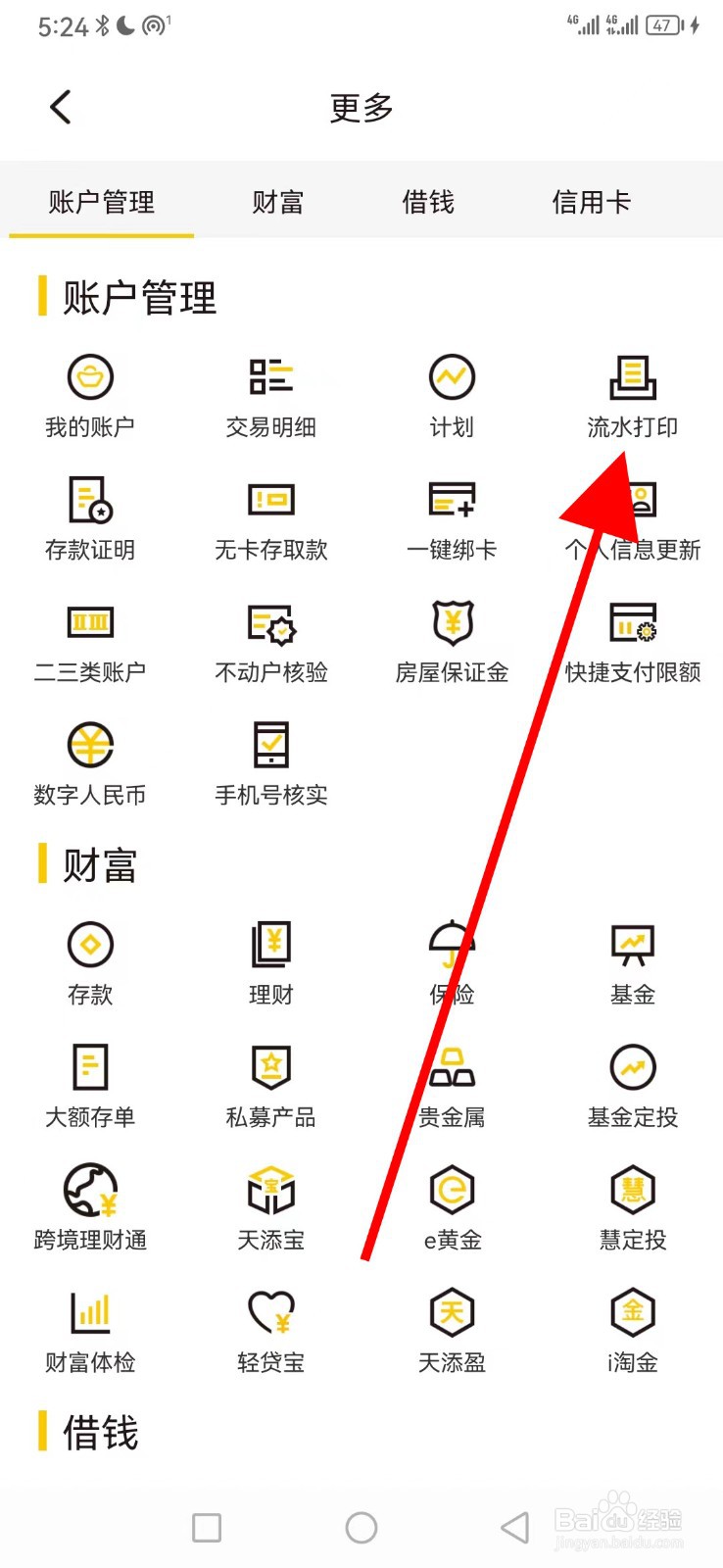This screenshot has width=723, height=1568.
Task: Select the 一键绑卡 one-tap card binding icon
Action: [x=451, y=514]
